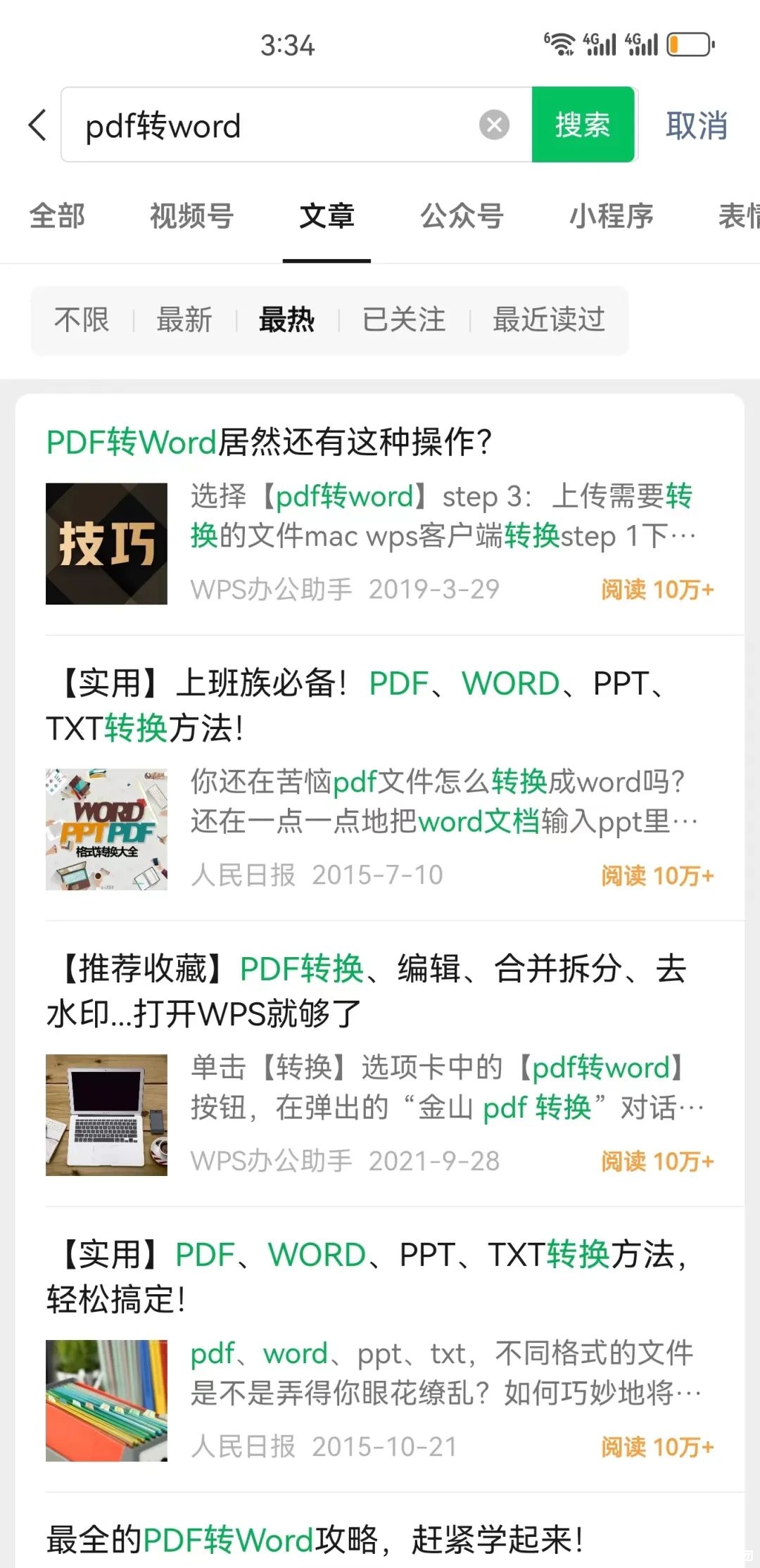Image resolution: width=760 pixels, height=1568 pixels.
Task: Tap the back arrow to return
Action: click(x=37, y=125)
